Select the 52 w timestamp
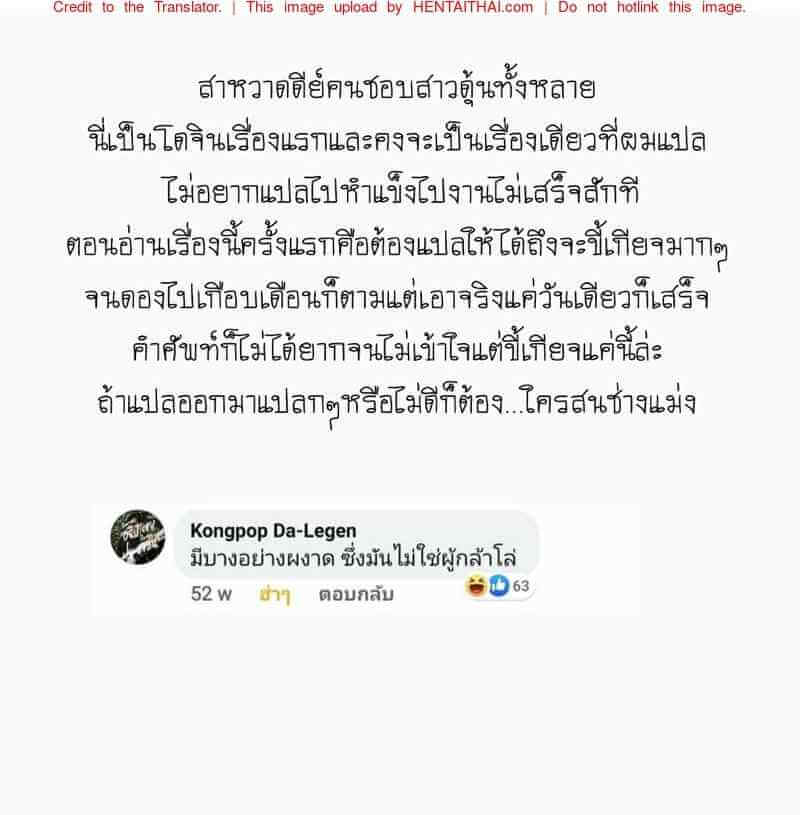The width and height of the screenshot is (800, 815). (207, 594)
